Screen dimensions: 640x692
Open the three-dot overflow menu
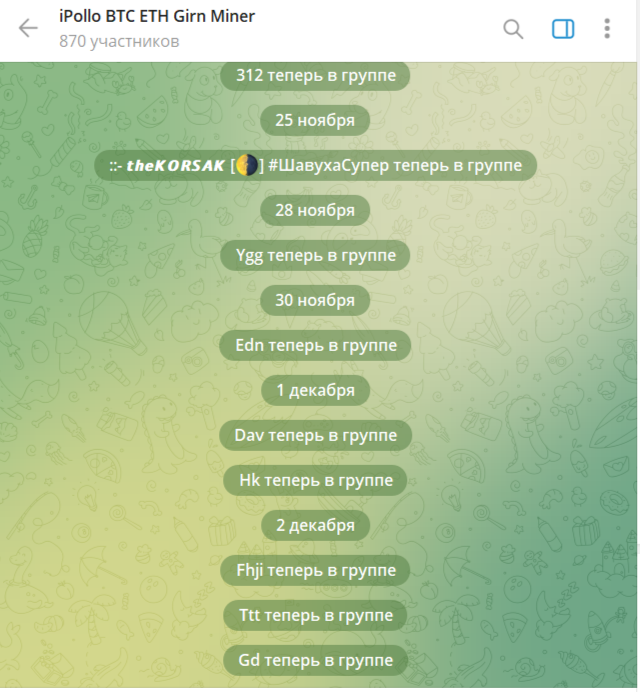tap(607, 29)
